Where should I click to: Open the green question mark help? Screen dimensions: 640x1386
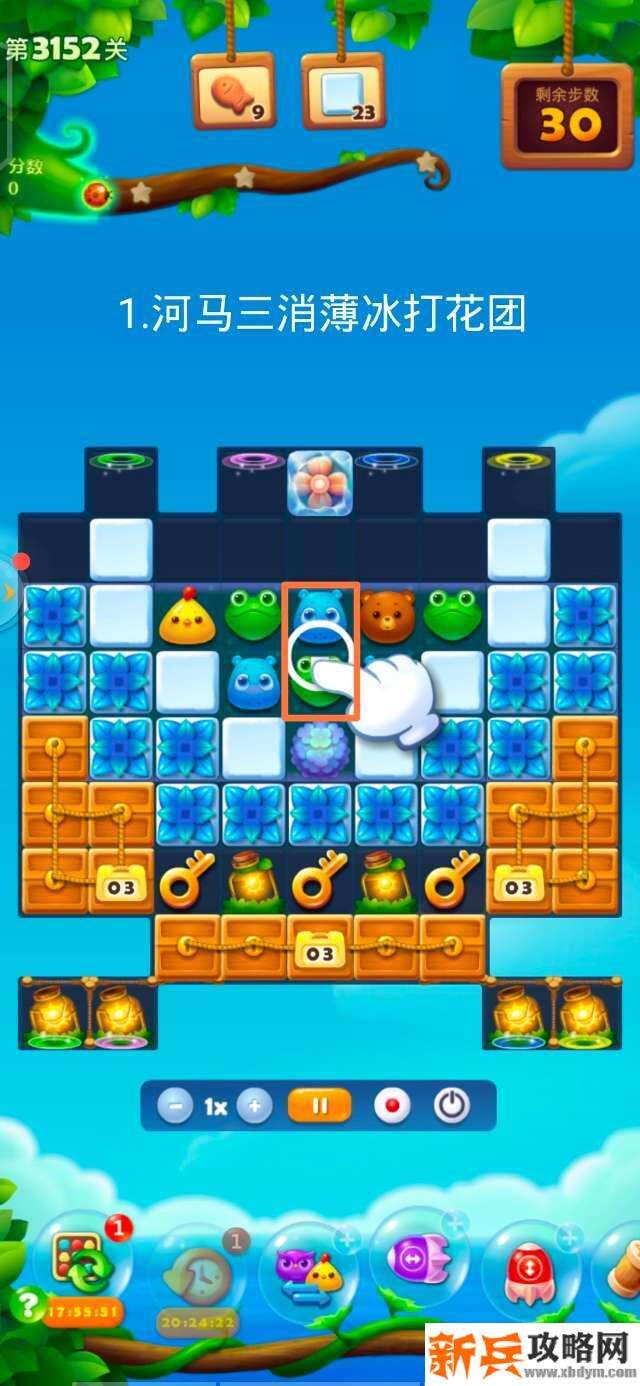23,1305
